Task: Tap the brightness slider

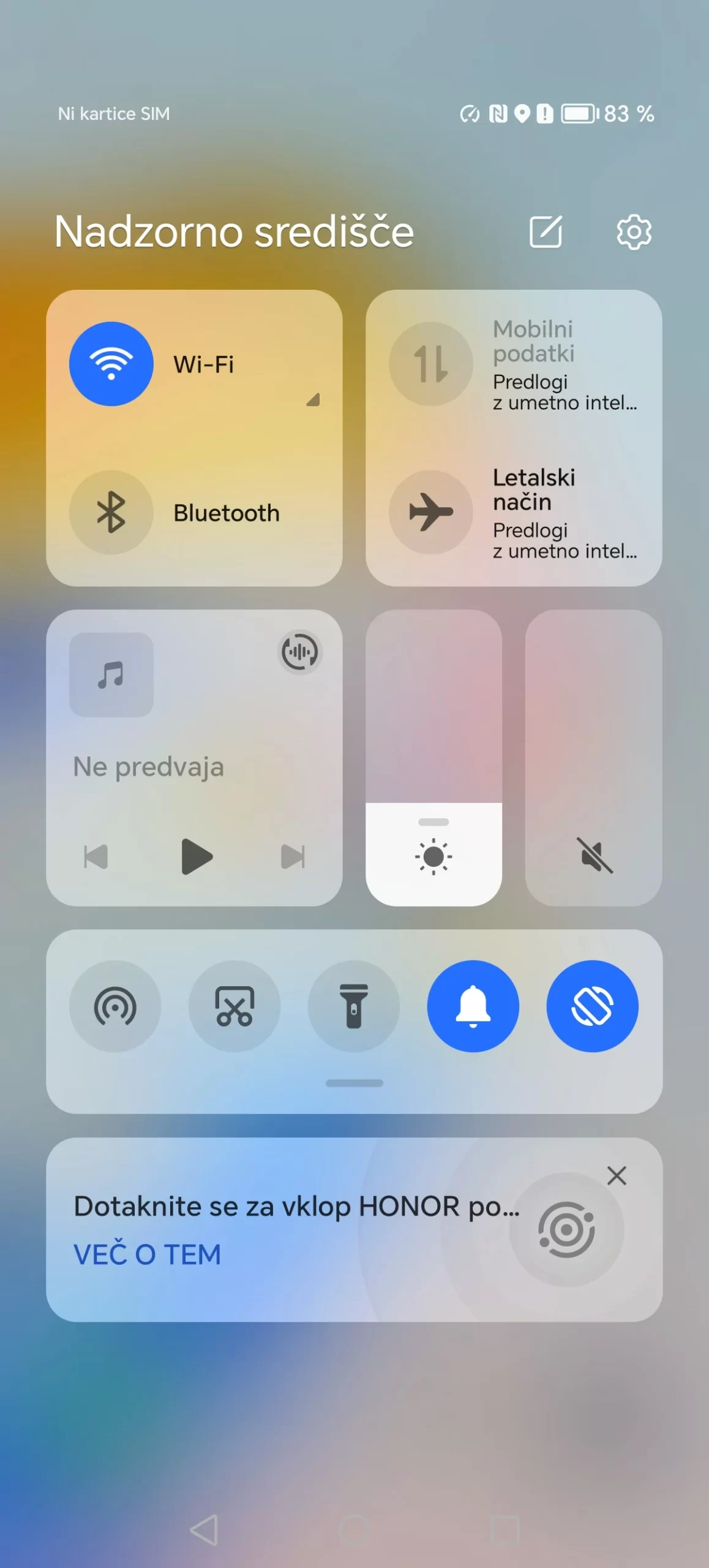Action: [x=433, y=758]
